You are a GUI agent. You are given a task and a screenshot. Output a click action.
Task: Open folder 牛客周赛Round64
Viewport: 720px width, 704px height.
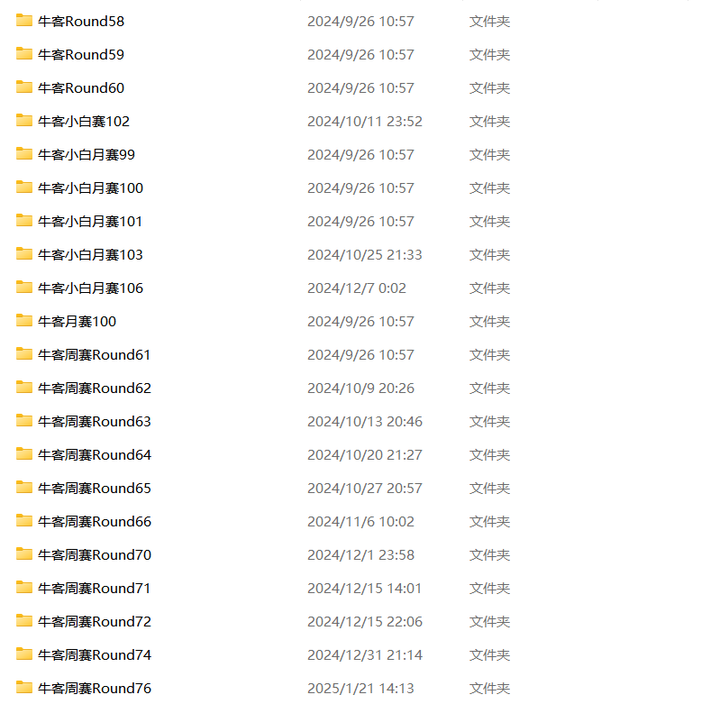94,455
